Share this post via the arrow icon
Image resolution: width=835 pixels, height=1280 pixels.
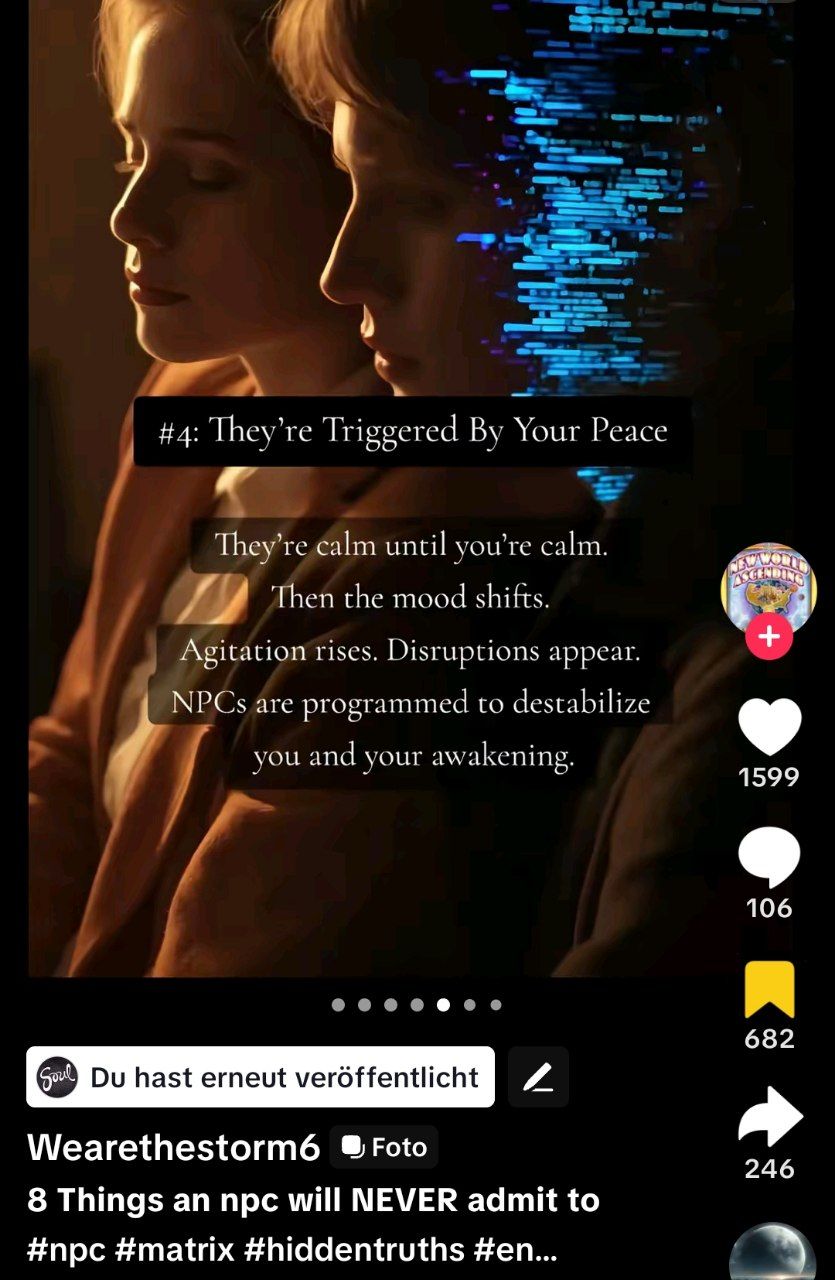click(x=769, y=1117)
